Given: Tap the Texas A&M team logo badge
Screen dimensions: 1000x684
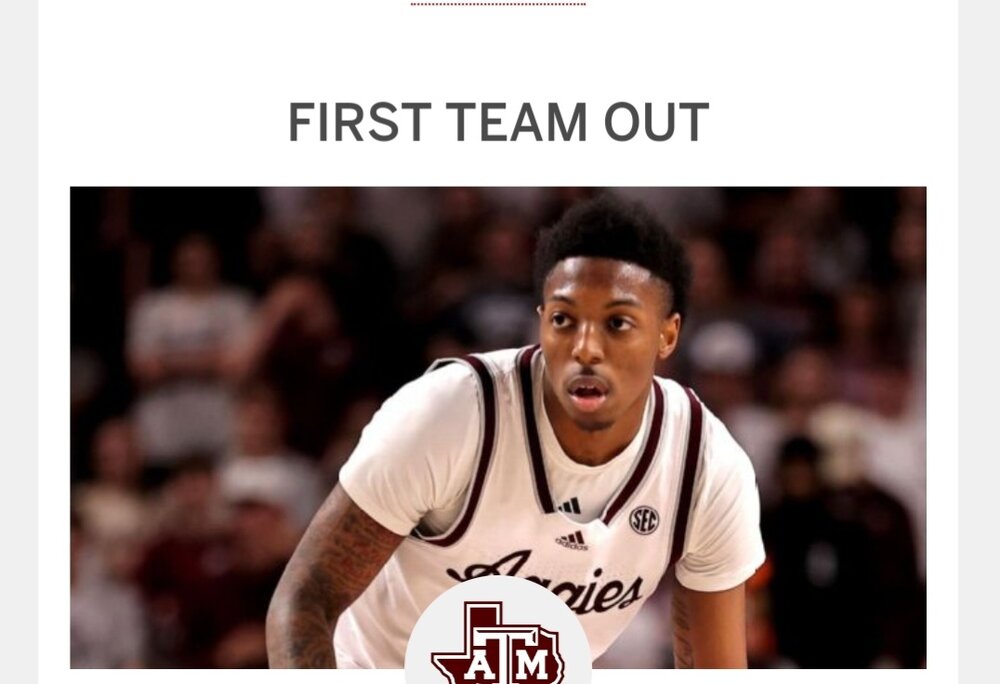Looking at the screenshot, I should pos(498,642).
